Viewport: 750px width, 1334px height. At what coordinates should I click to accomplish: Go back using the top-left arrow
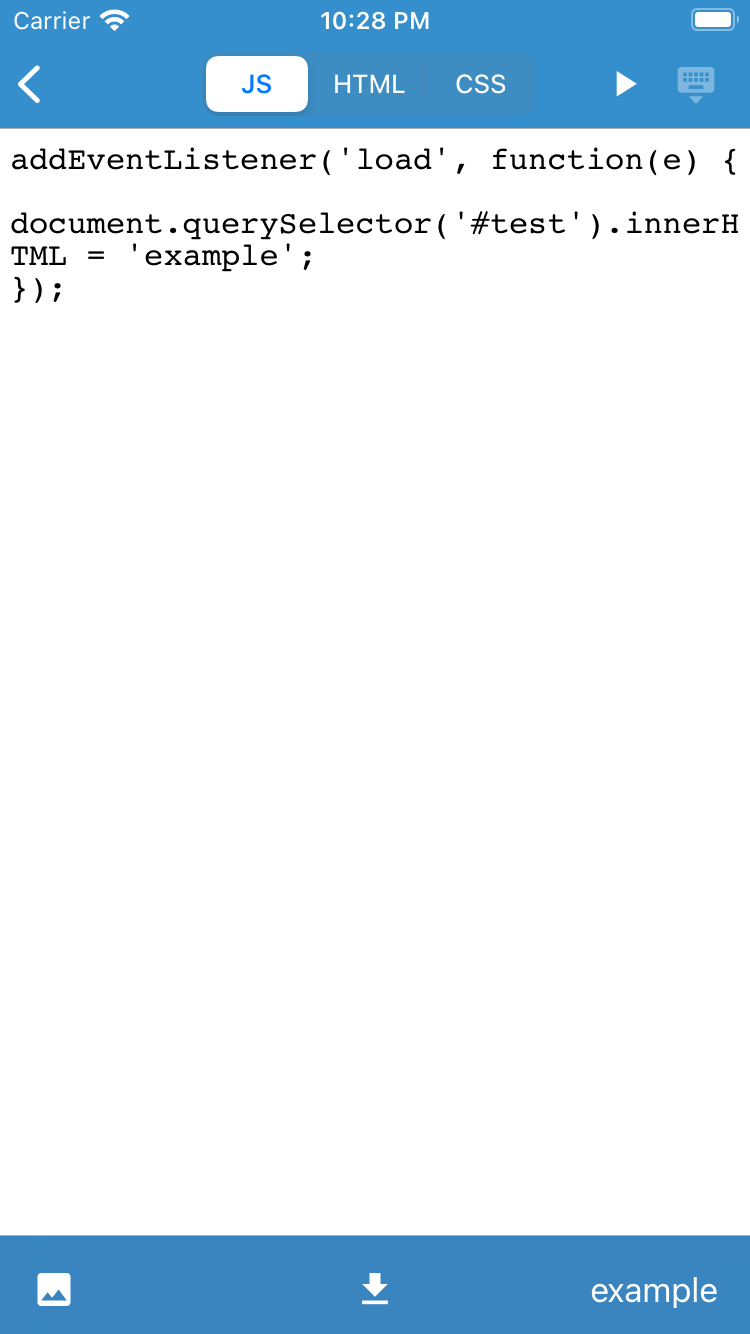[x=30, y=84]
